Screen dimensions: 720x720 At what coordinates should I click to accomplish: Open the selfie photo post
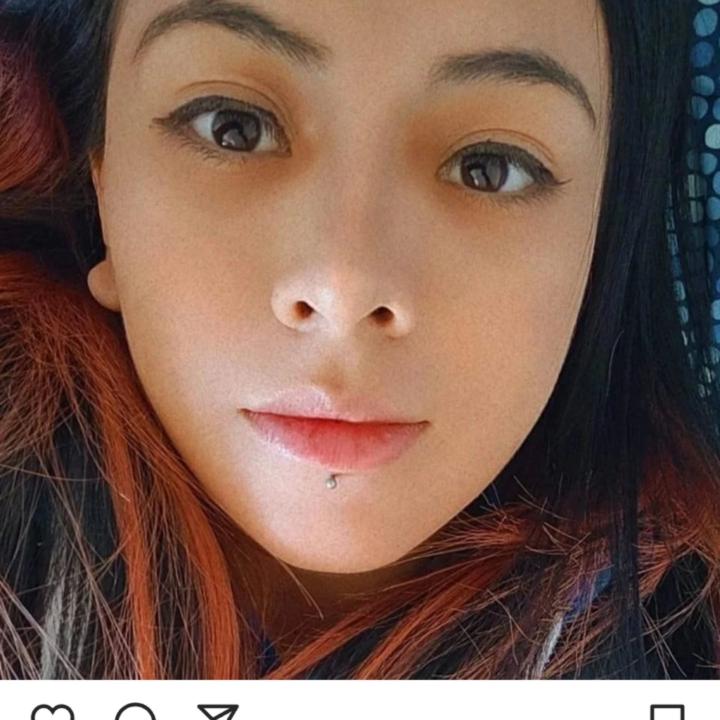click(360, 340)
